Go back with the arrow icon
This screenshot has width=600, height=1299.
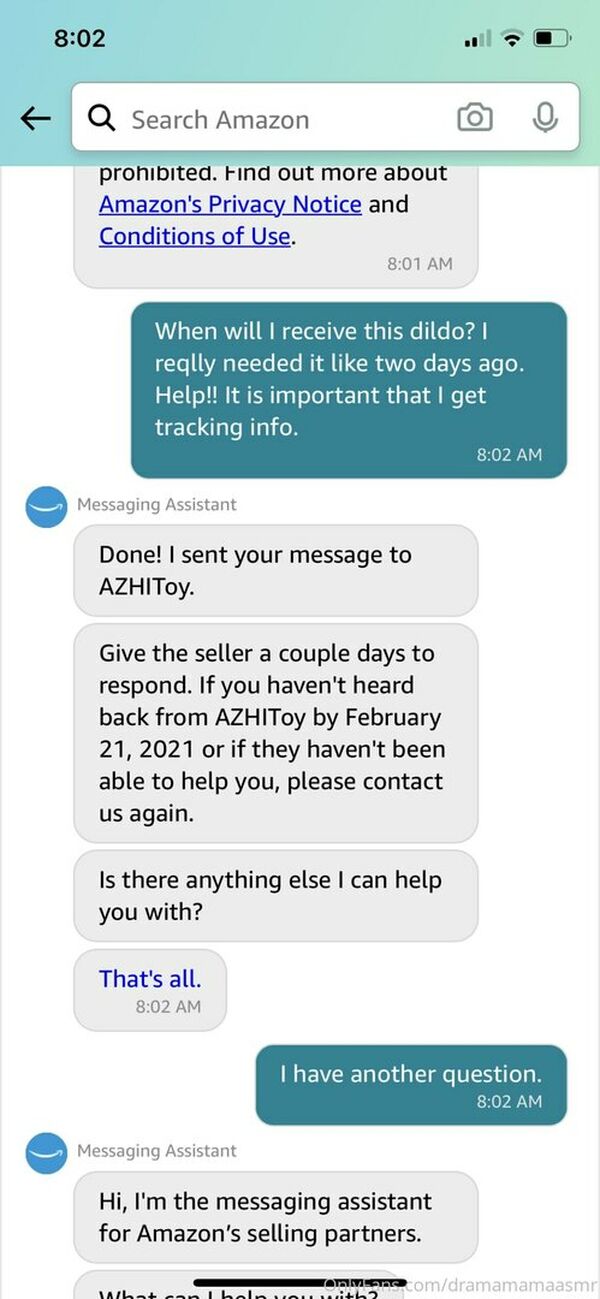click(x=35, y=119)
